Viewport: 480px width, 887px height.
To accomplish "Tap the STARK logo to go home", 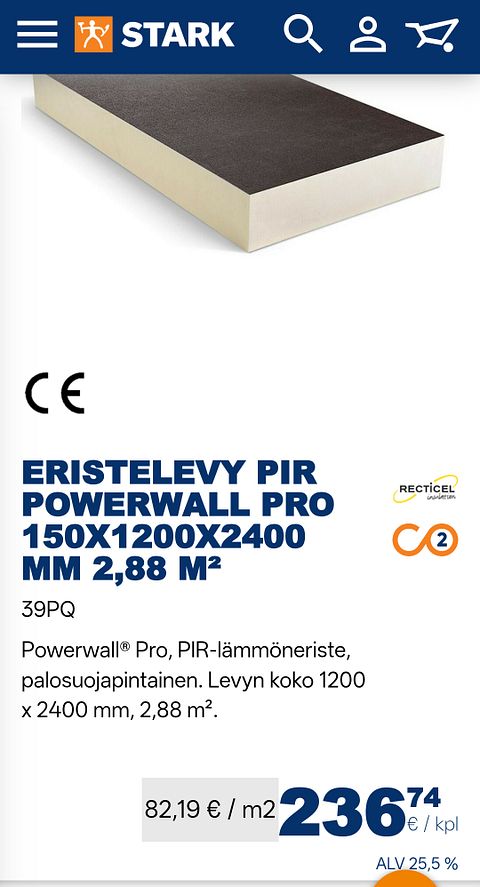I will [x=154, y=34].
